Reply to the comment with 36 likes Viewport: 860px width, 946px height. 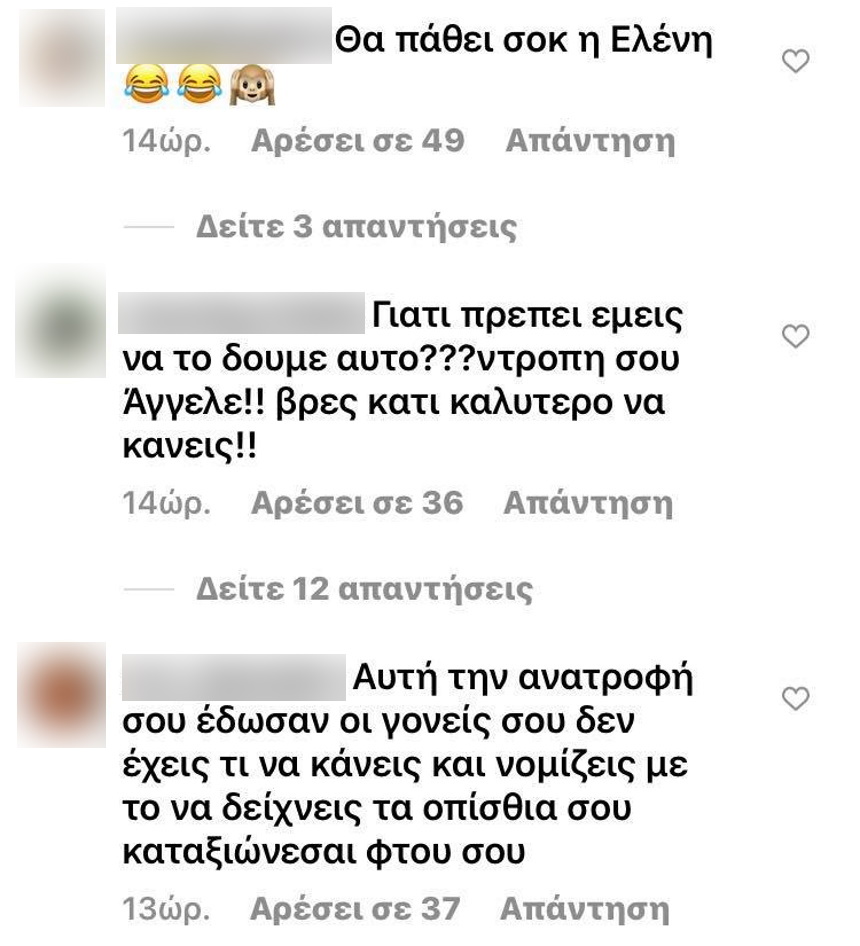(x=588, y=502)
